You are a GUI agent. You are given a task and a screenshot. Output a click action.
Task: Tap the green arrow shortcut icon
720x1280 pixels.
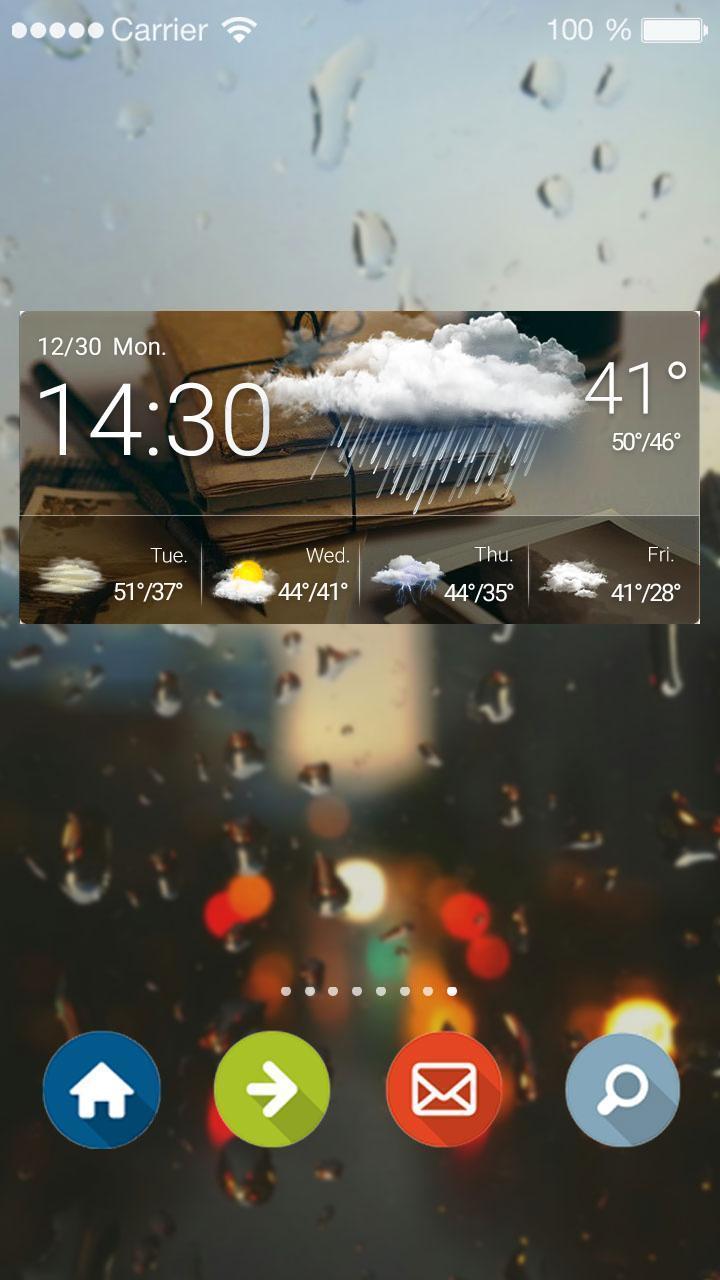(x=274, y=1090)
